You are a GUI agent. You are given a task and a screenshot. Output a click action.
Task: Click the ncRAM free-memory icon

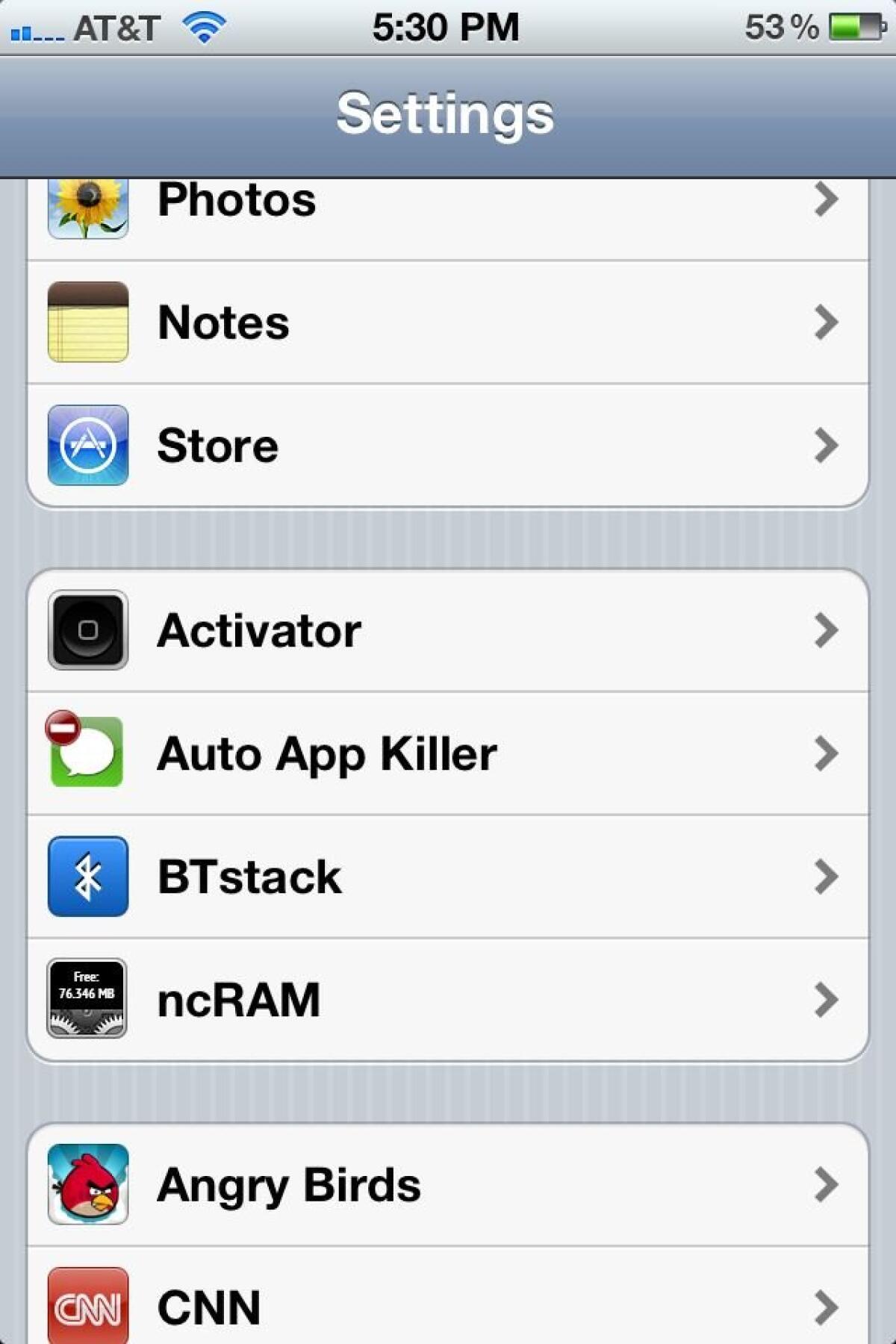pyautogui.click(x=87, y=998)
